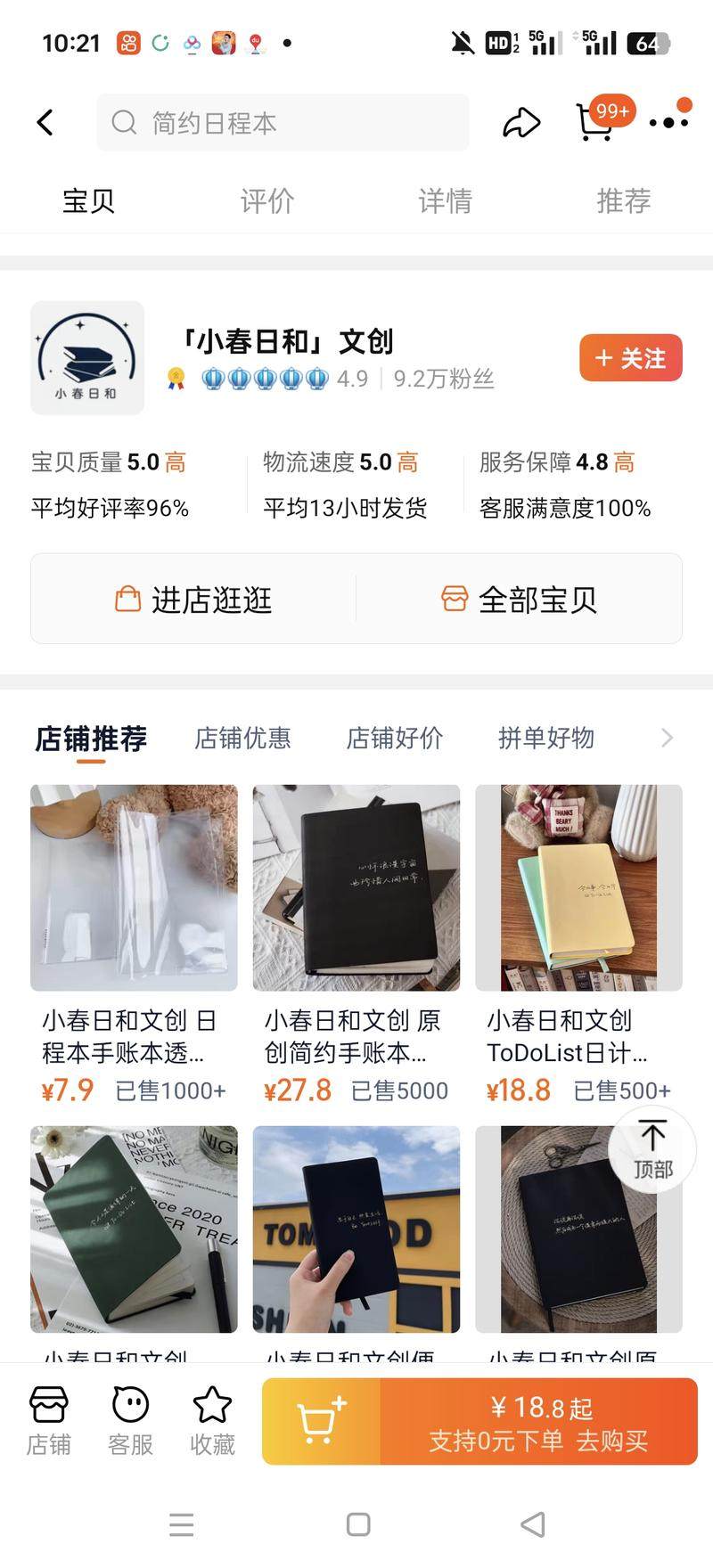Enter the shop via 进店逛逛
This screenshot has height=1568, width=713.
pos(193,599)
